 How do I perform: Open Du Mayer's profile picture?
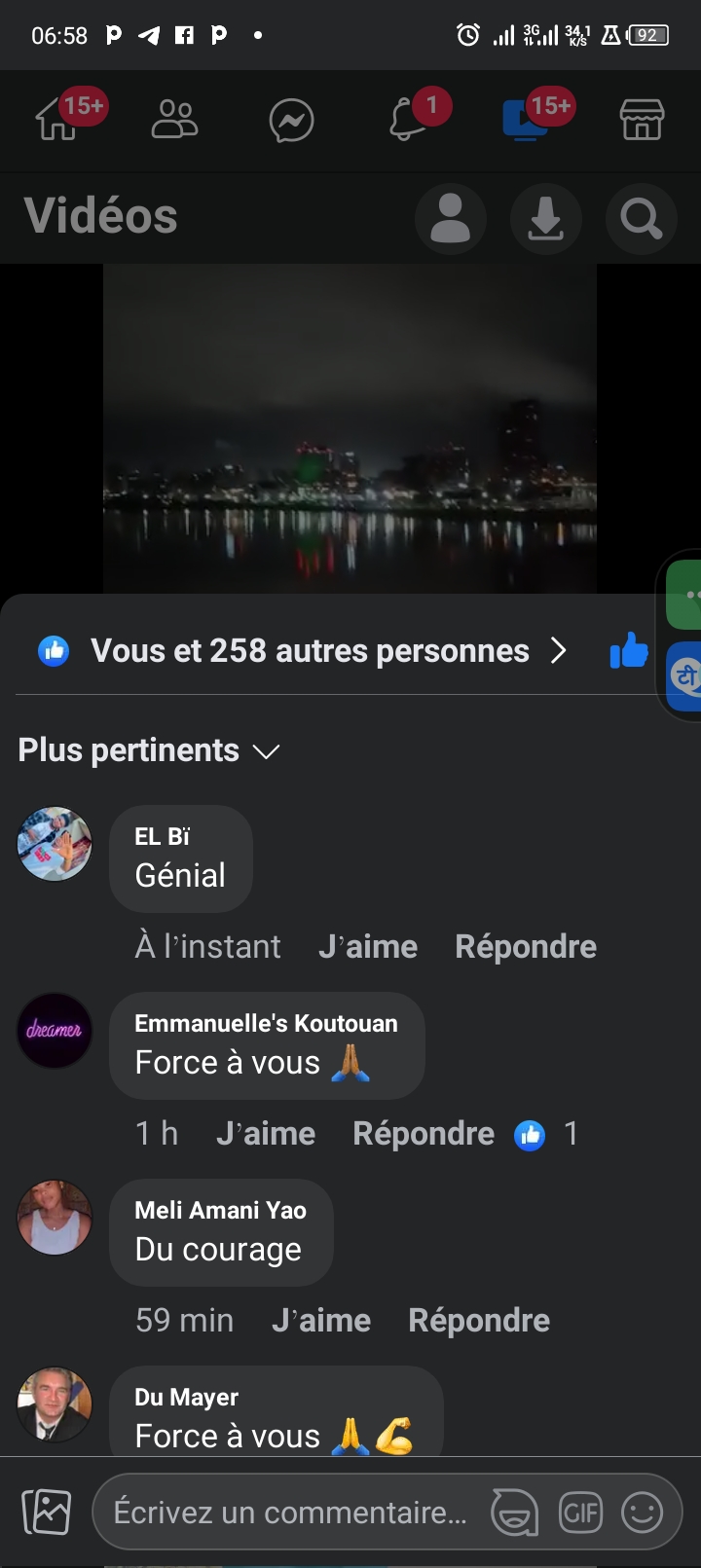click(55, 1404)
